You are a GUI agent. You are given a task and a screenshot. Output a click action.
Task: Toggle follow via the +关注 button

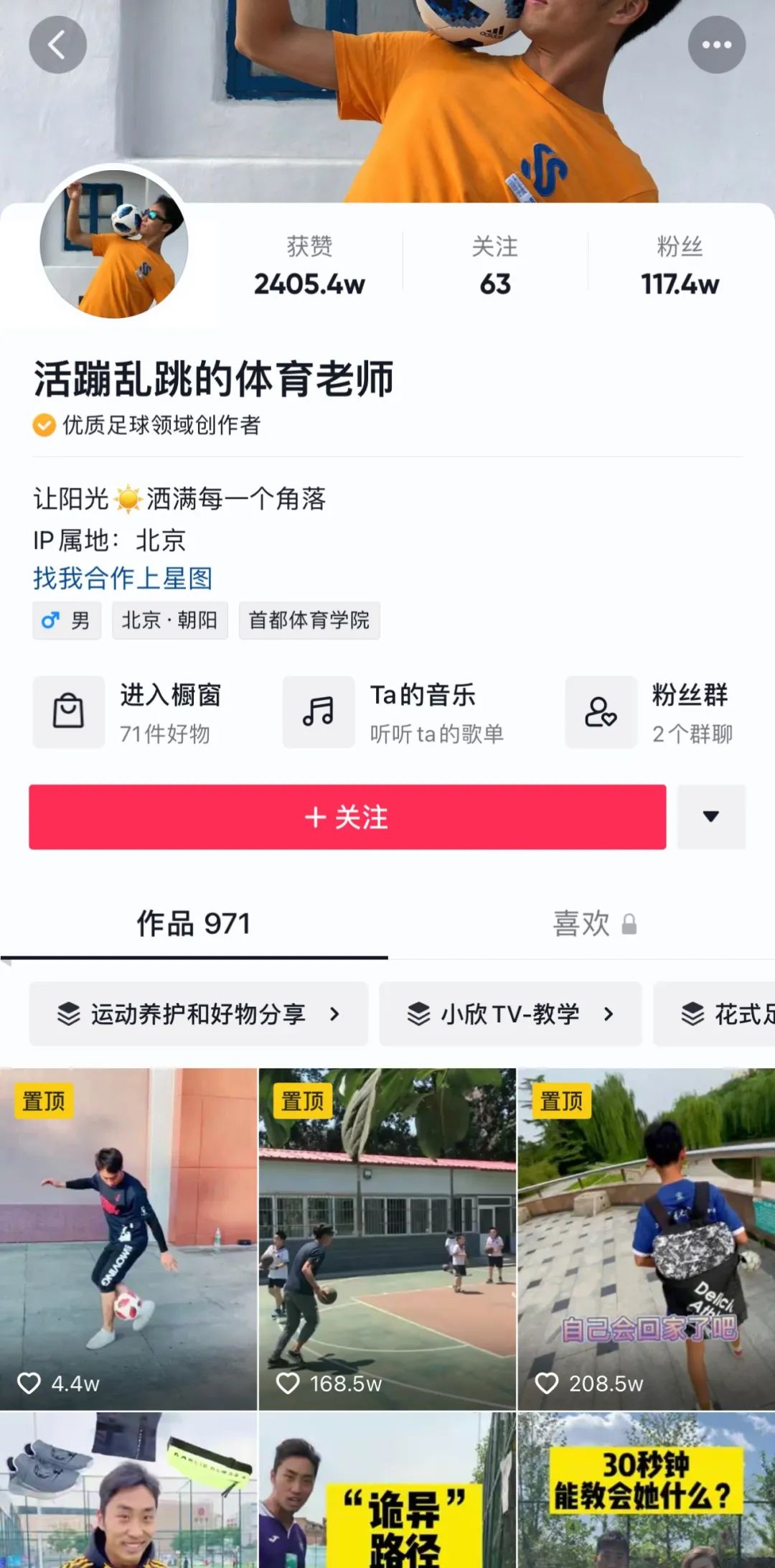(347, 816)
